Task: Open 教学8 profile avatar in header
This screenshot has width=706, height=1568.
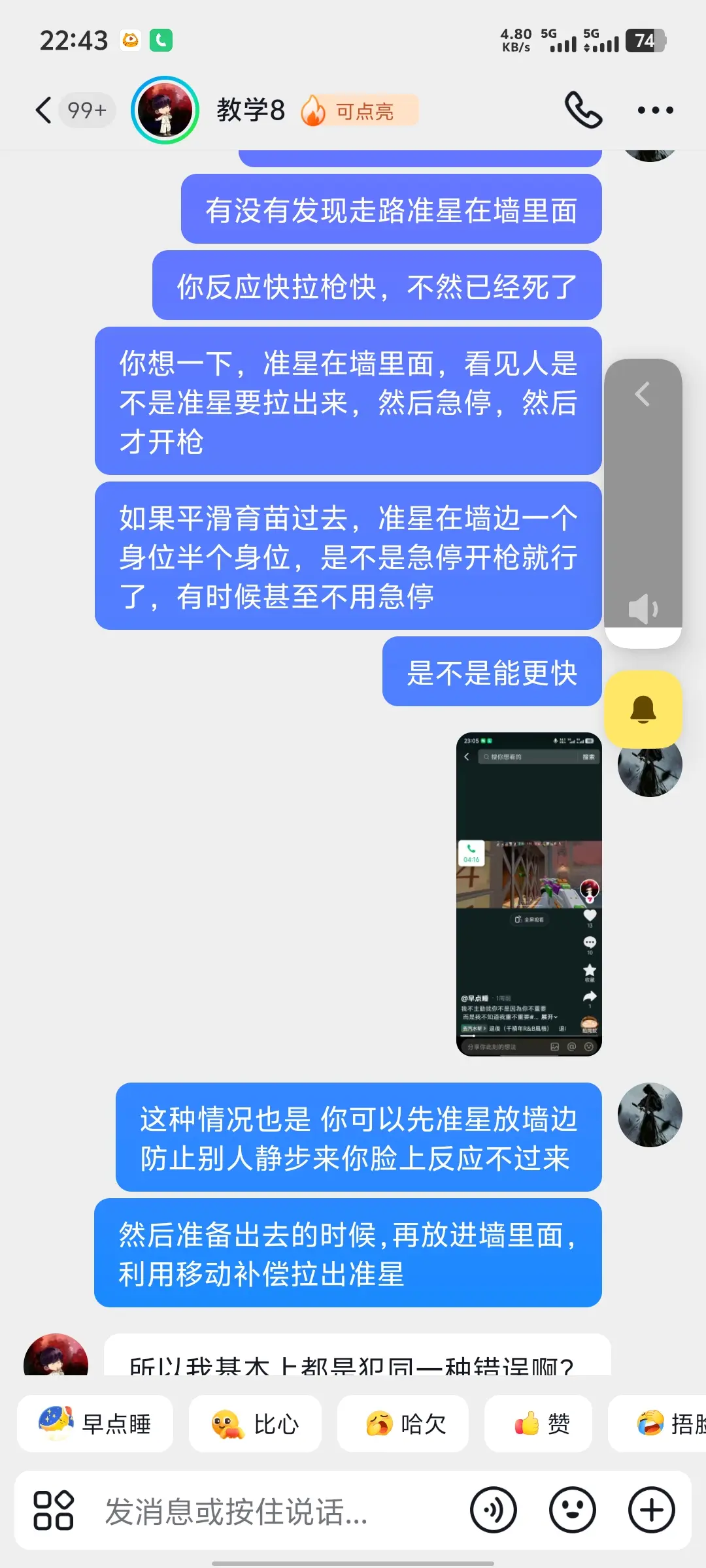Action: 165,110
